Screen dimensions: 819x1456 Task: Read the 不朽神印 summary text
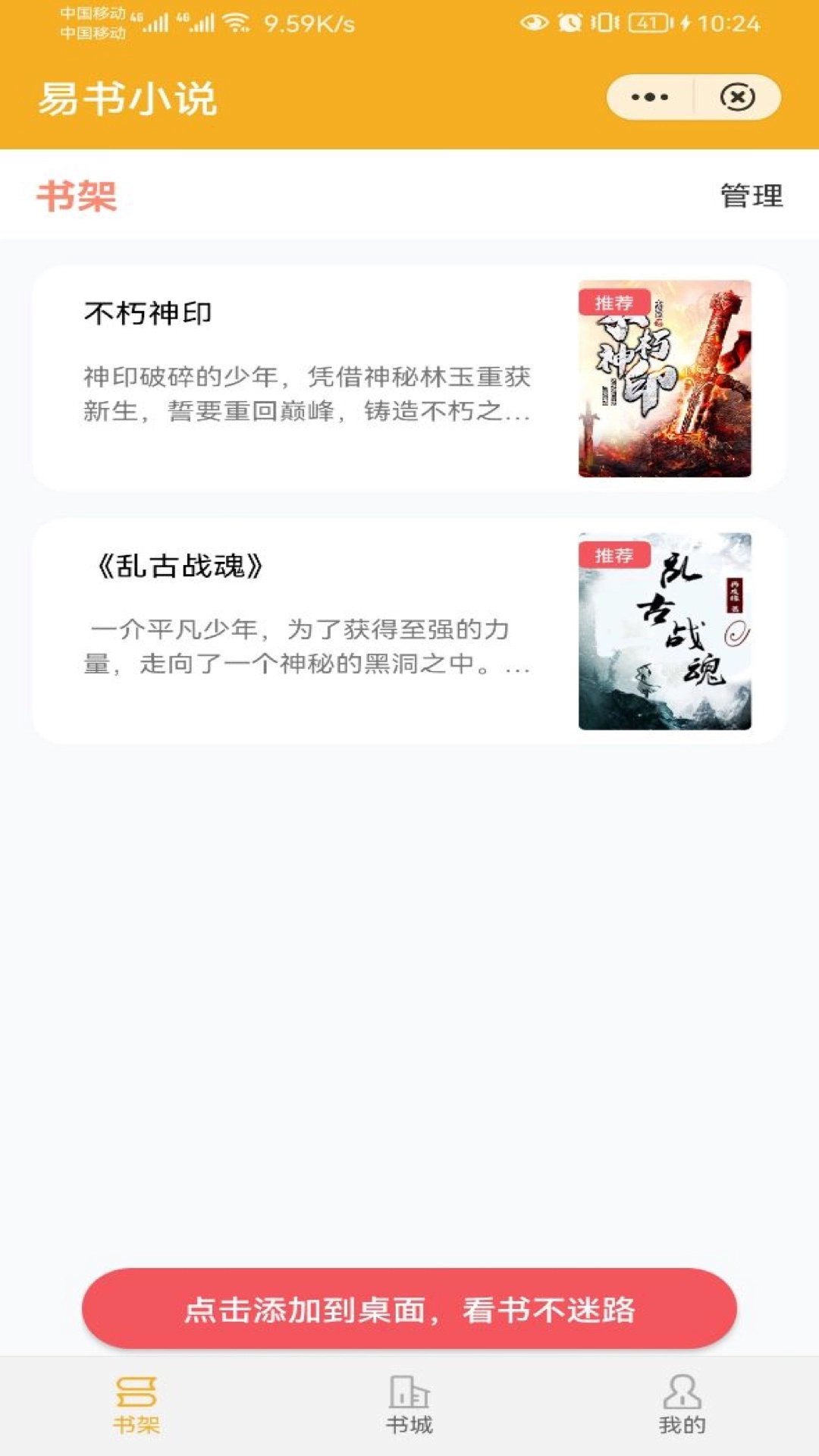point(303,394)
